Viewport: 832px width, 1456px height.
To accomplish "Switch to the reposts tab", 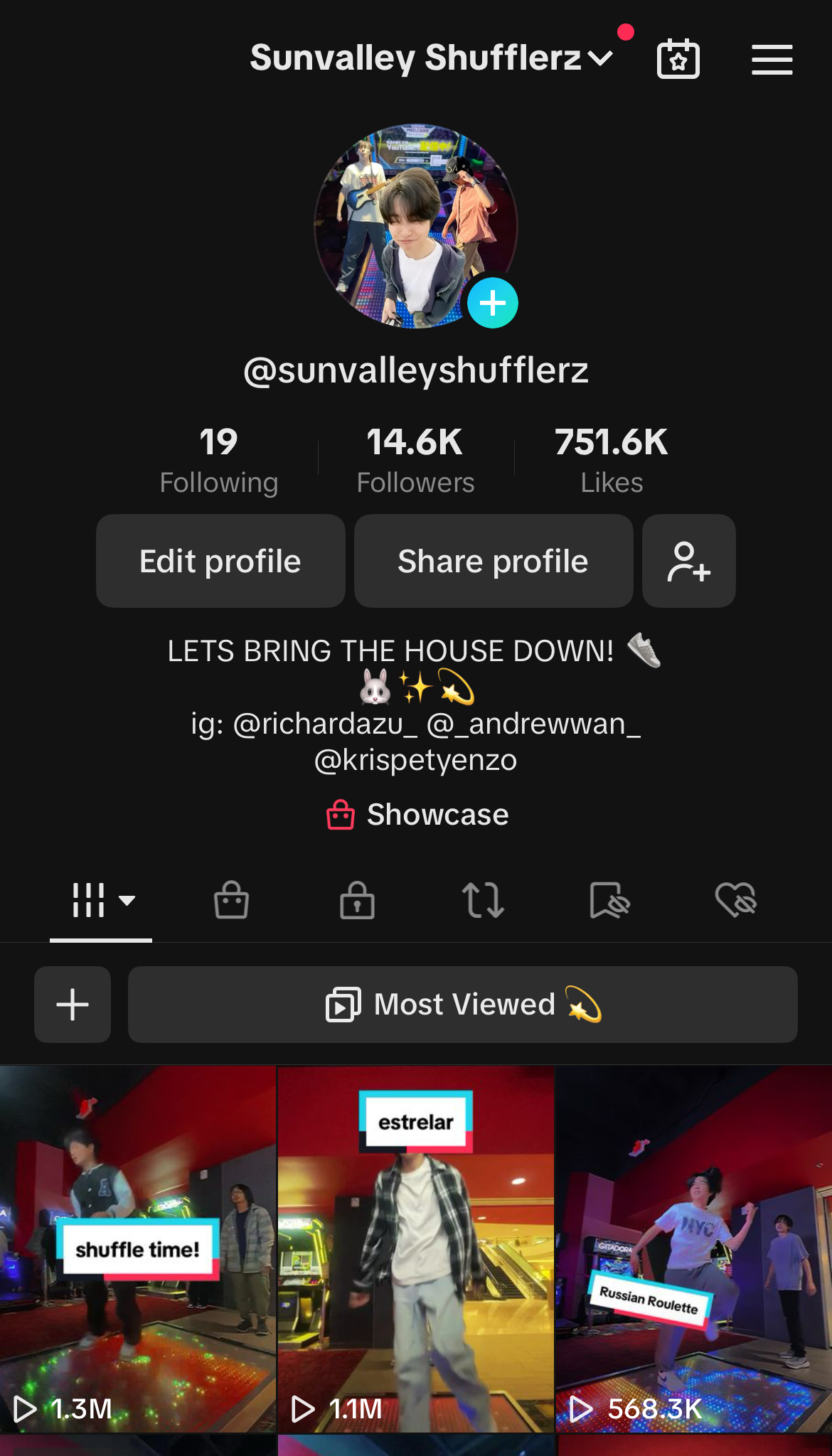I will tap(483, 901).
